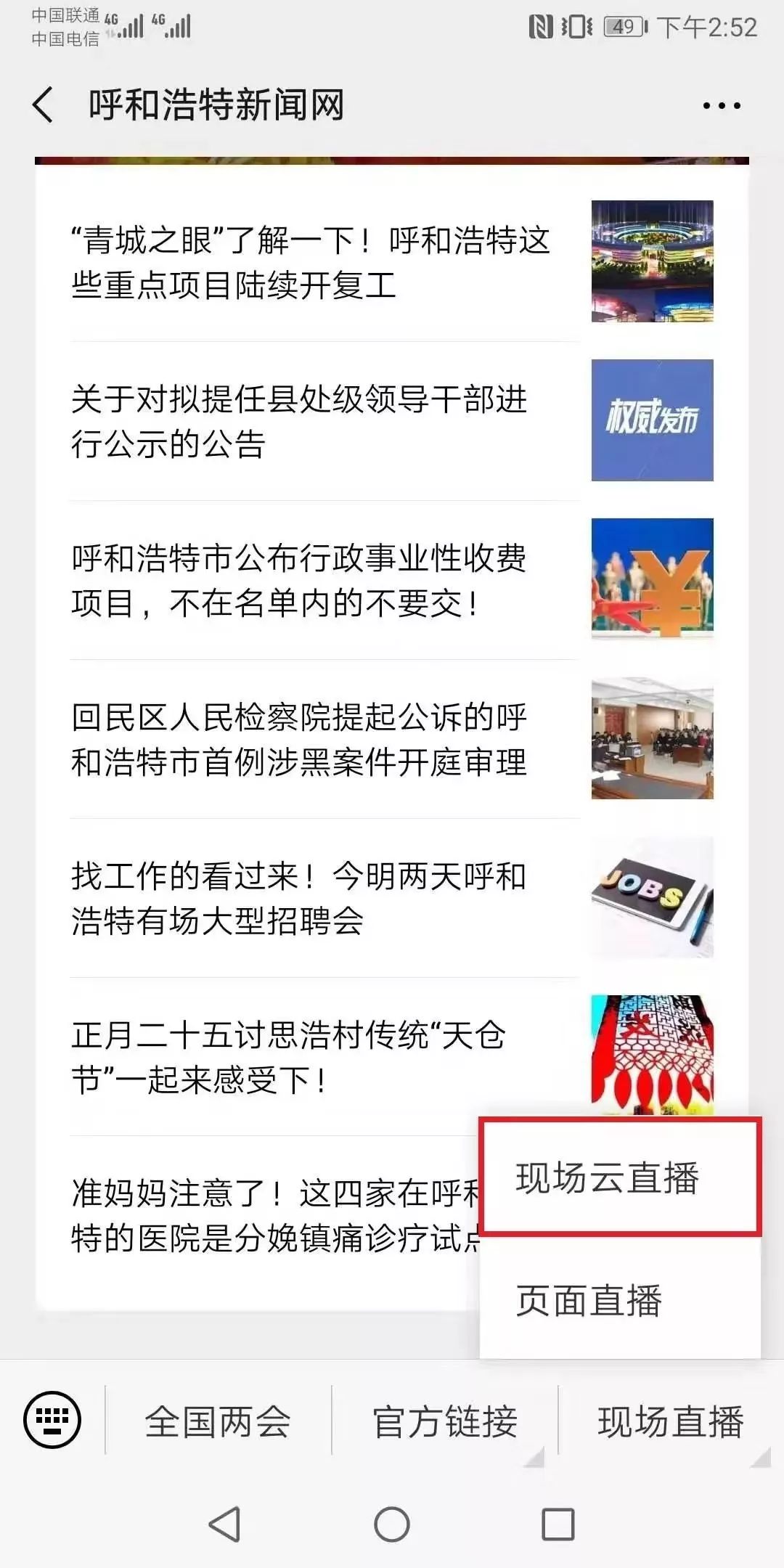Open the 行政事业性收费项目 article
Image resolution: width=784 pixels, height=1568 pixels.
392,579
